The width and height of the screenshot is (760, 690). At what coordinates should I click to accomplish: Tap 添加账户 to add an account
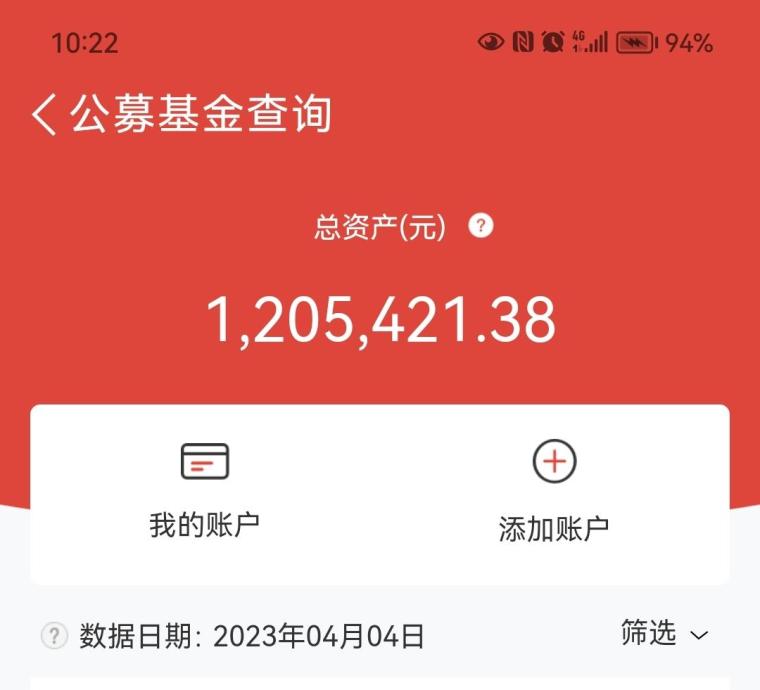pos(554,492)
